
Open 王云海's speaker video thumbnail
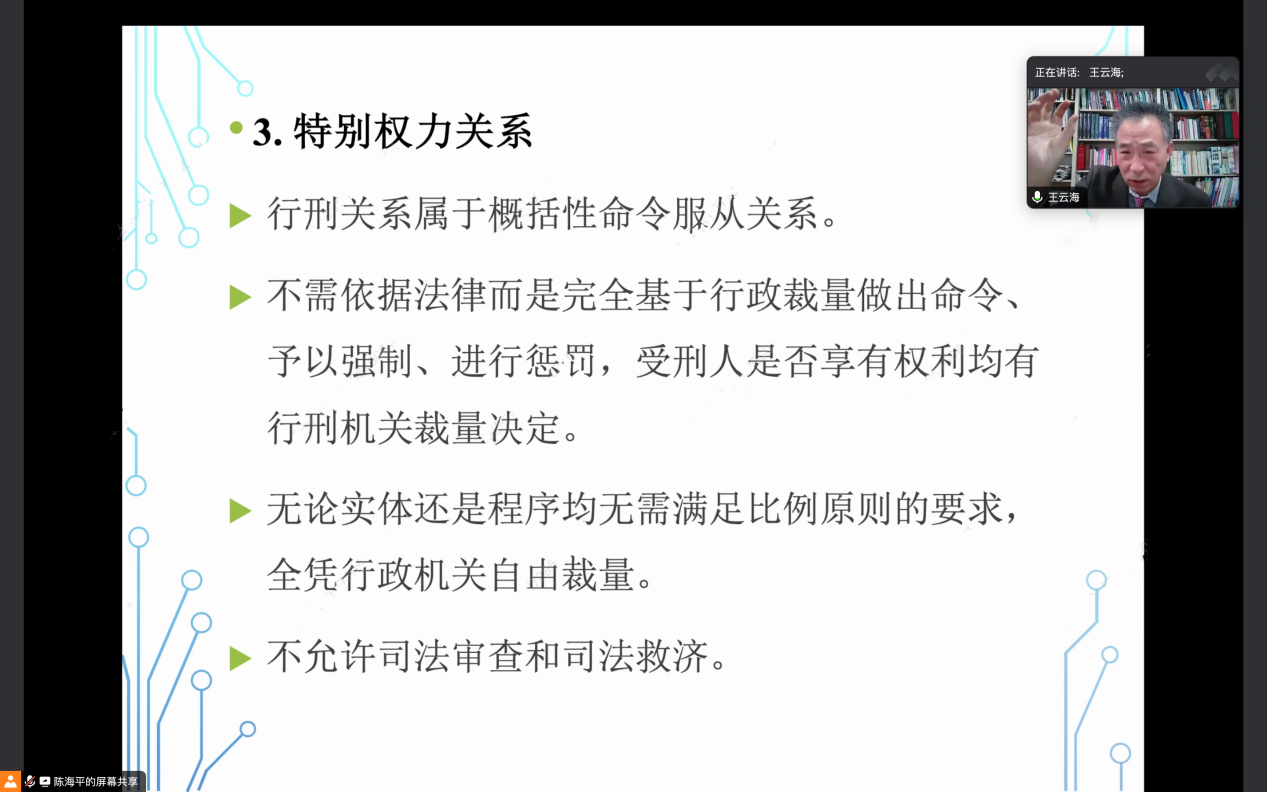click(x=1133, y=147)
